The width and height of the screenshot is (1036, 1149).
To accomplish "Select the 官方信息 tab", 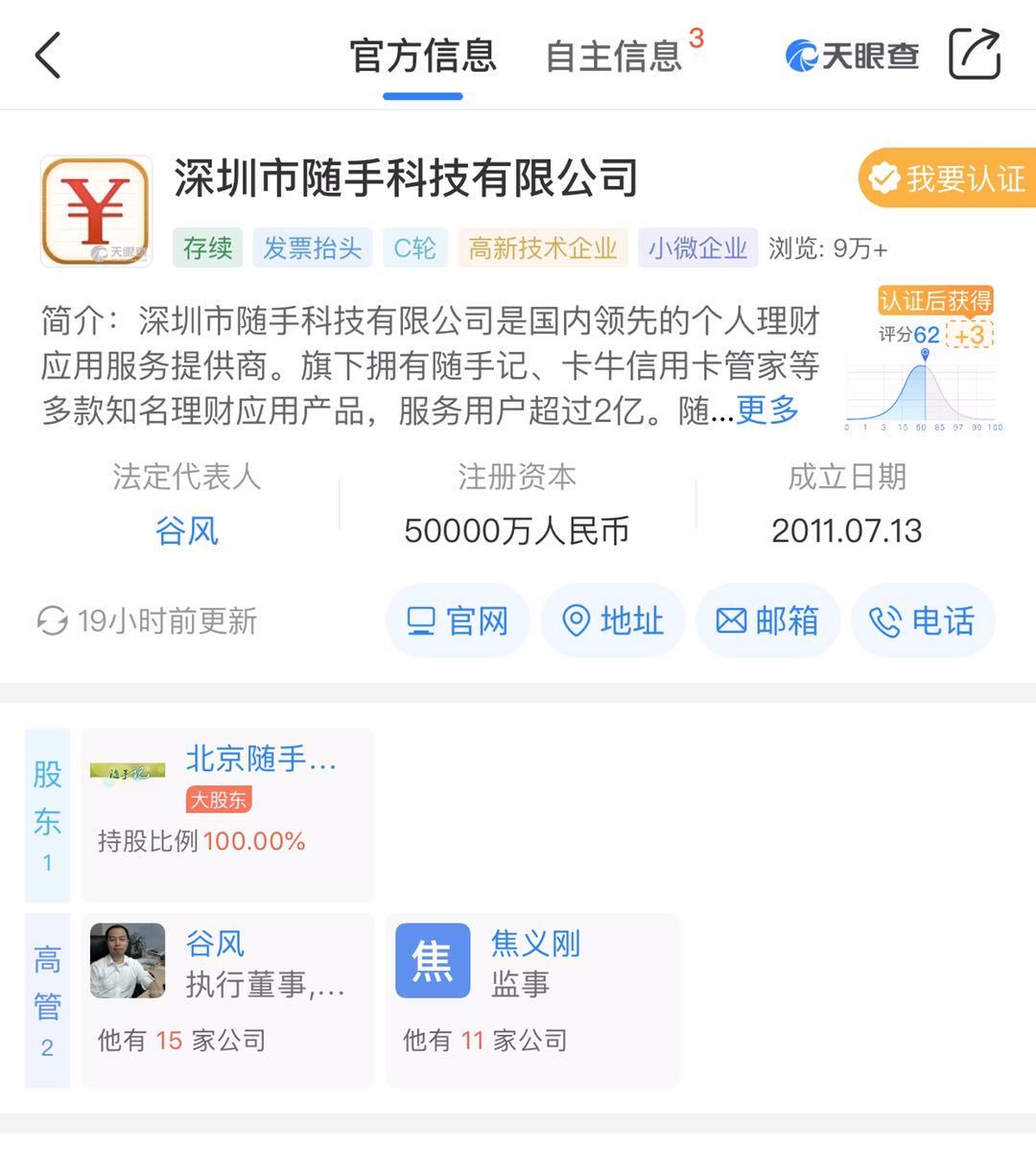I will (422, 56).
